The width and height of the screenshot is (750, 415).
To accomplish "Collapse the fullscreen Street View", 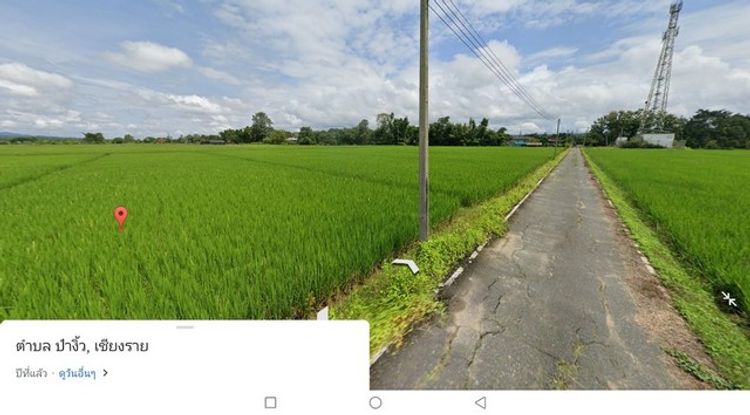I will click(x=729, y=299).
